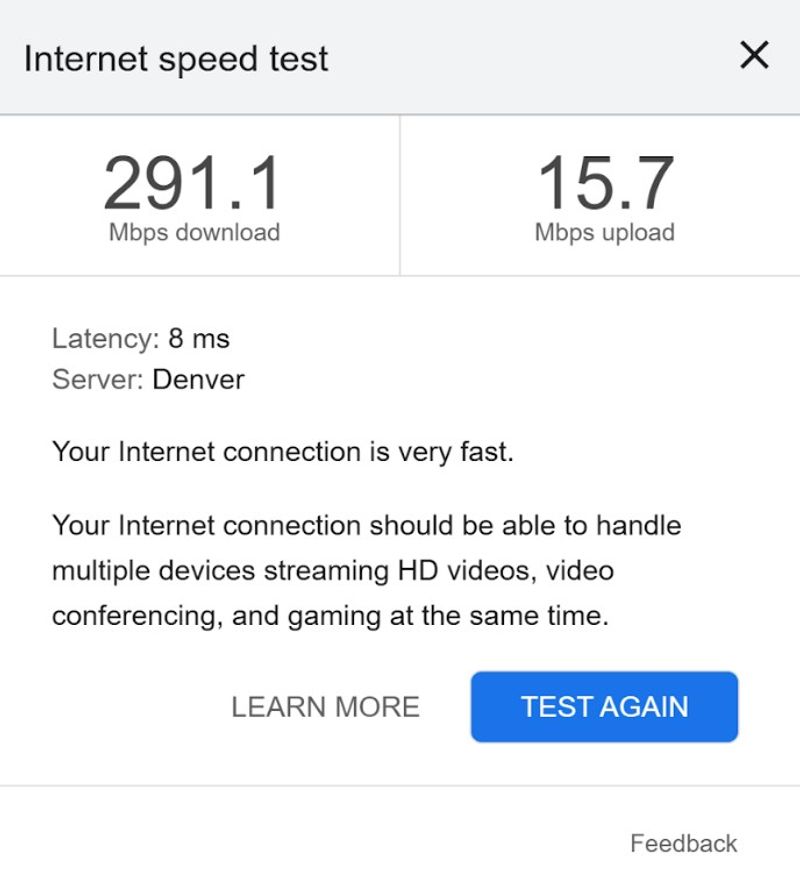Tap the Learn More button

point(325,707)
